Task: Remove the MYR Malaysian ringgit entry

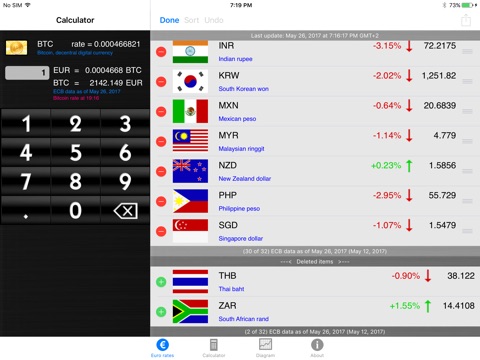Action: (x=161, y=141)
